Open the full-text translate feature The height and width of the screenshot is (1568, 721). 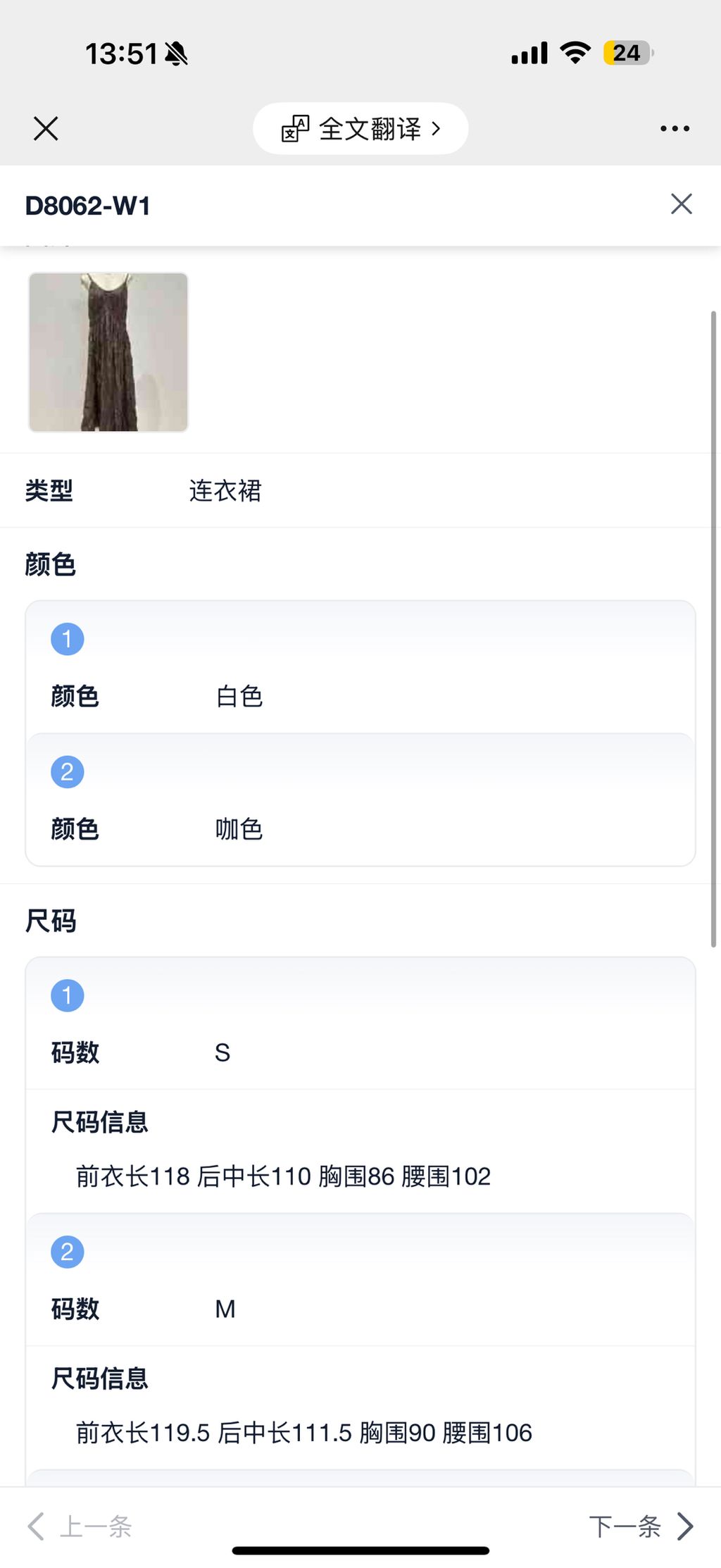(360, 128)
